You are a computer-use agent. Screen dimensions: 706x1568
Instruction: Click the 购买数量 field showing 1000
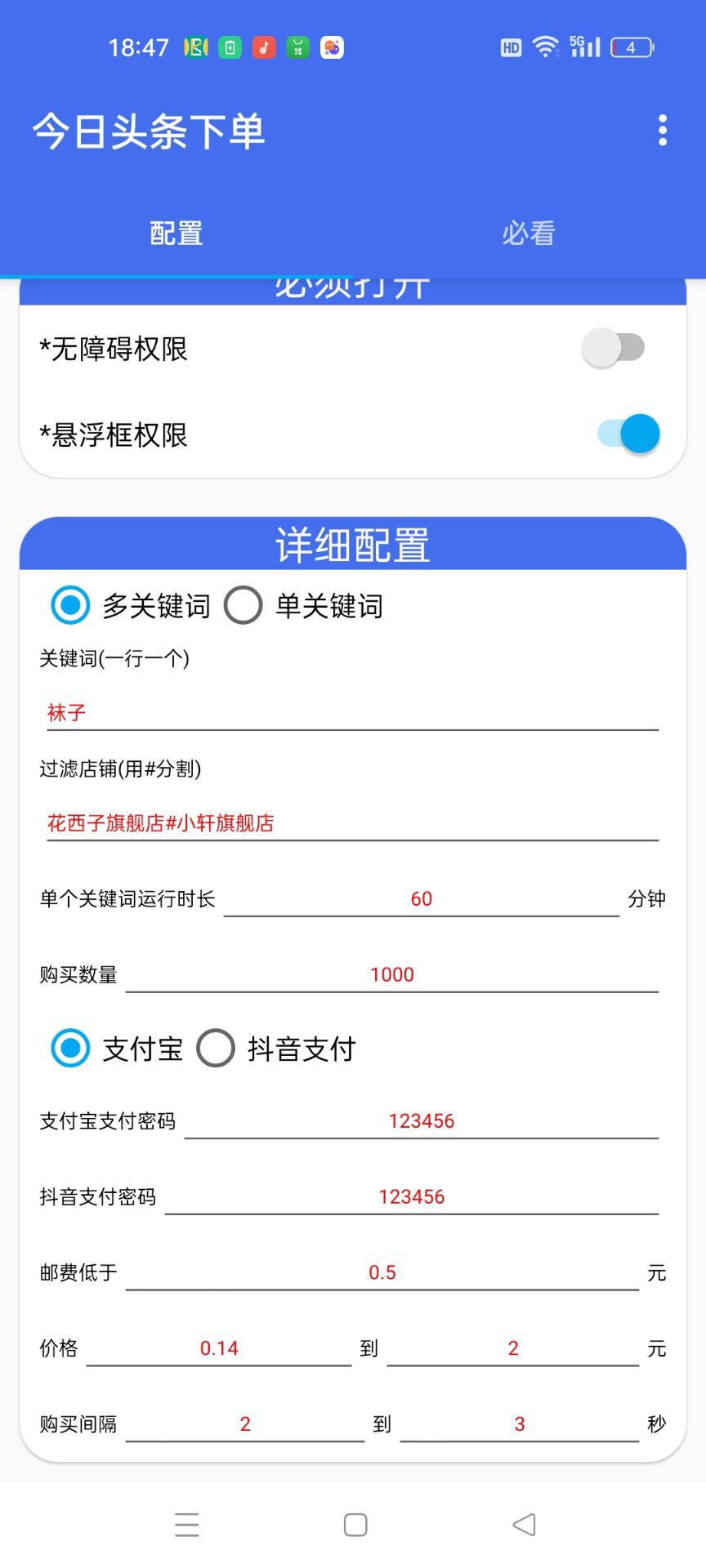[392, 973]
